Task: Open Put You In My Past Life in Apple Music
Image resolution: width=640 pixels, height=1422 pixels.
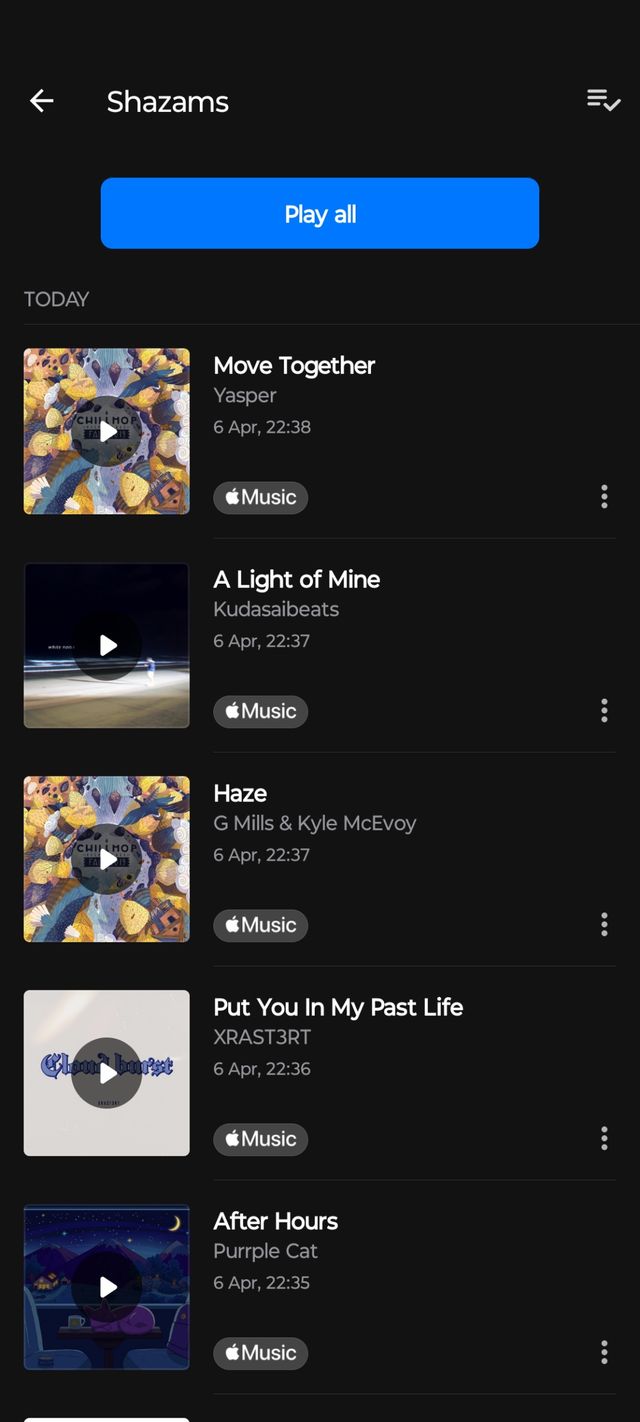Action: (x=260, y=1139)
